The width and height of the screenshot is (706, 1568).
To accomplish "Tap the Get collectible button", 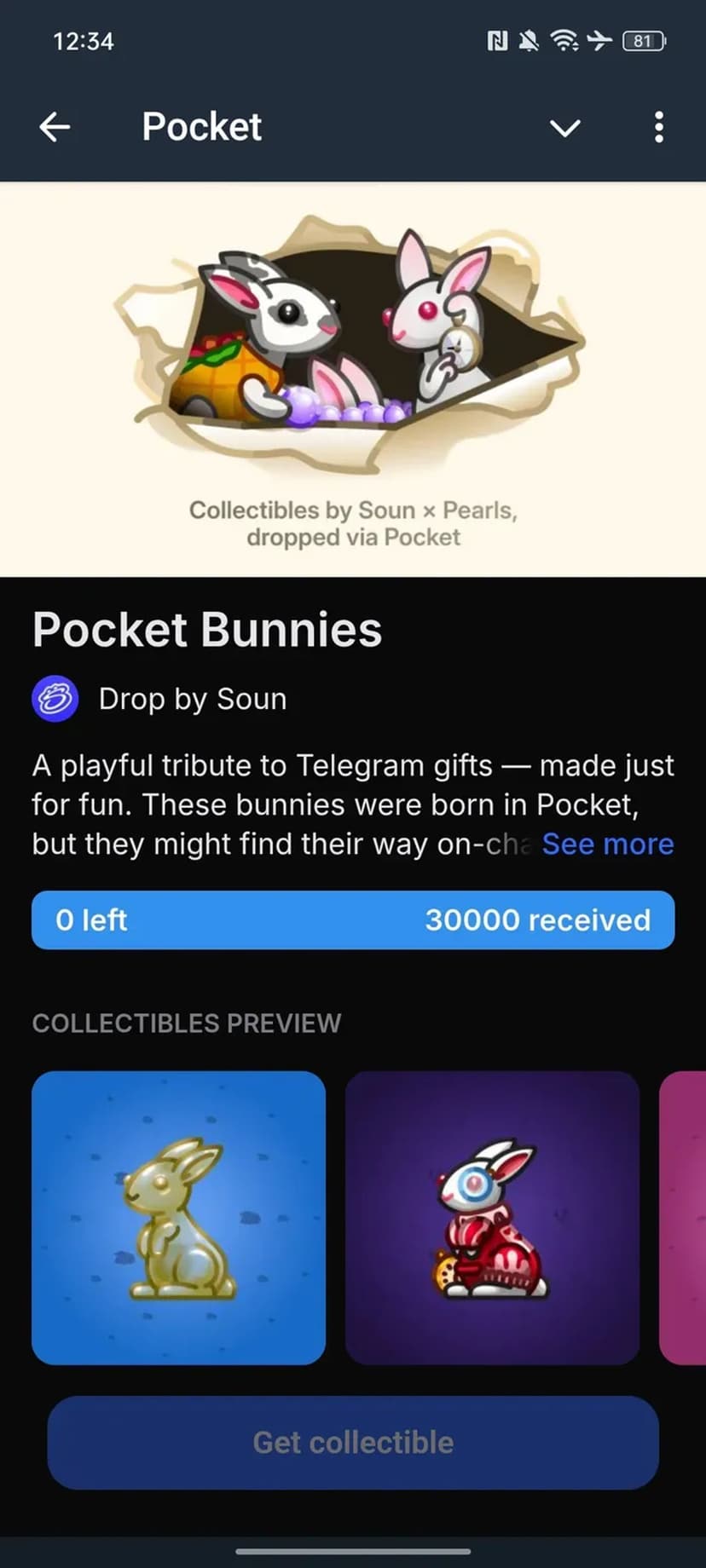I will point(353,1442).
